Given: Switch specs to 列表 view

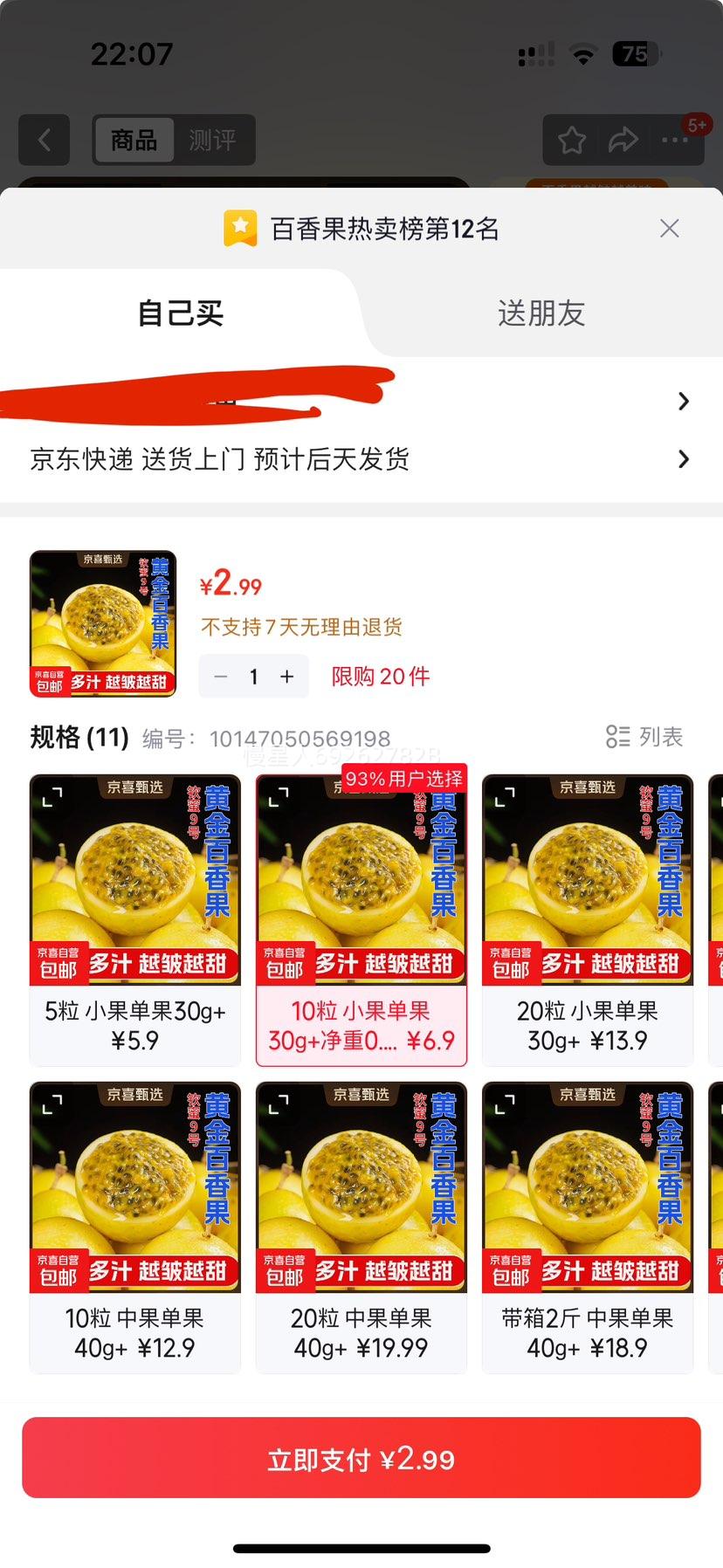Looking at the screenshot, I should point(644,737).
